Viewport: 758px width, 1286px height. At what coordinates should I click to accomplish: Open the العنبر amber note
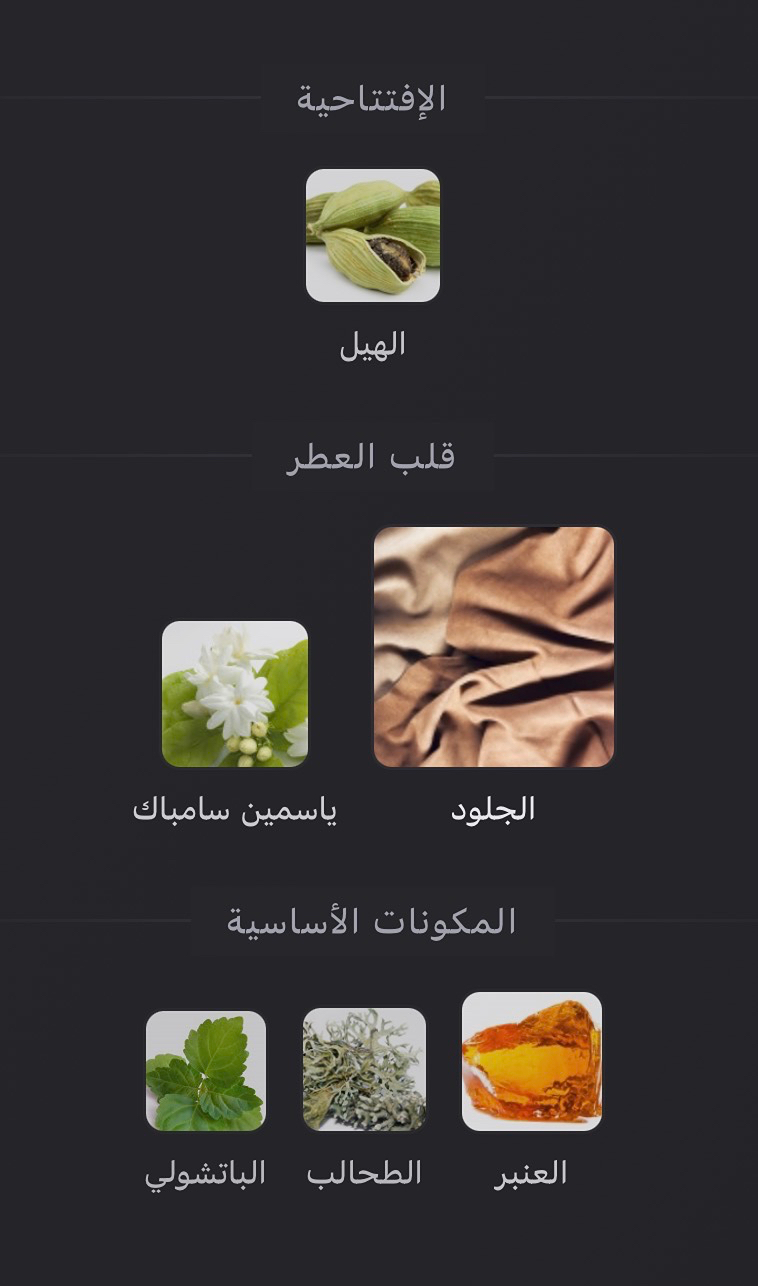pos(531,1062)
